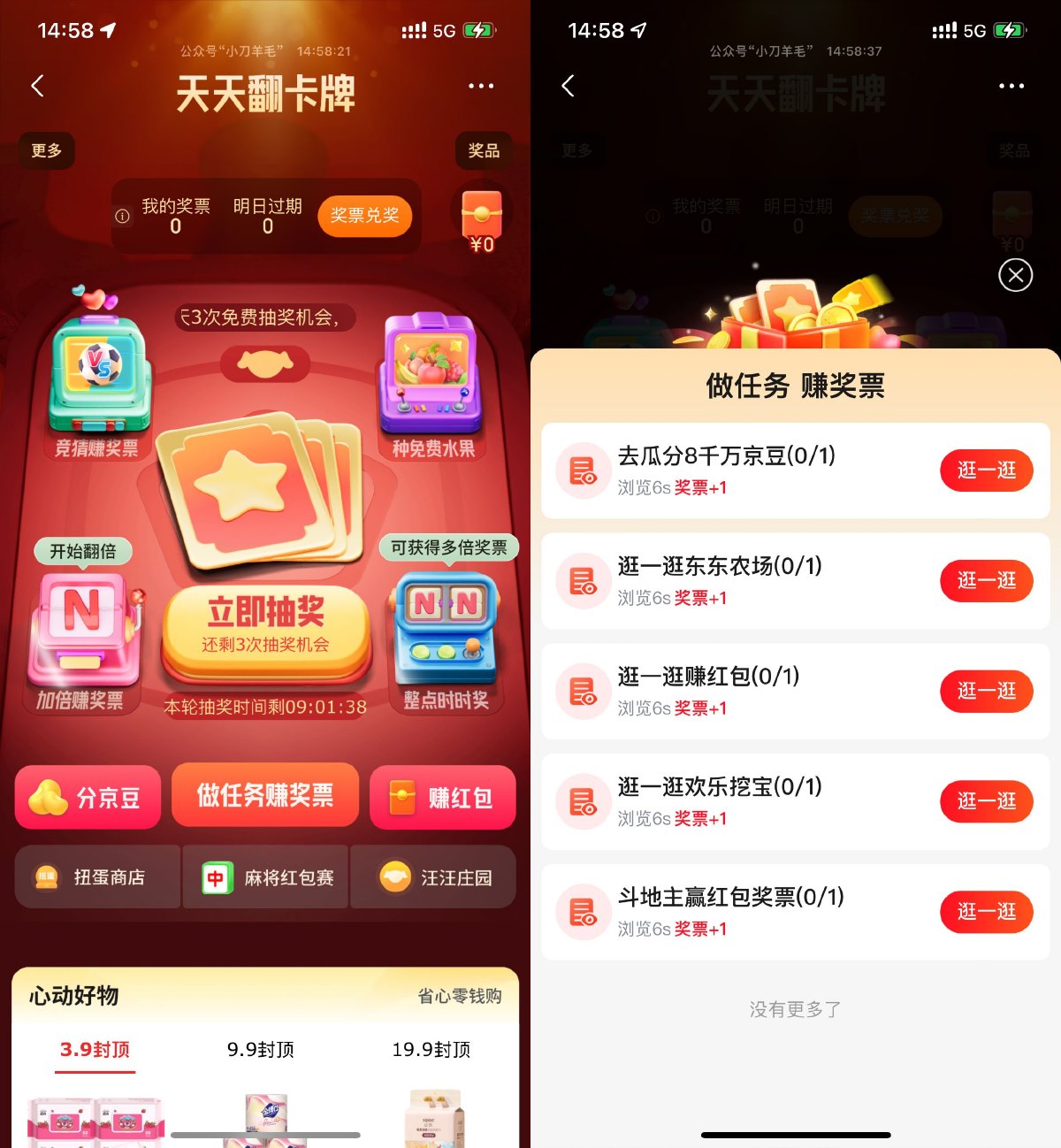This screenshot has height=1148, width=1061.
Task: Open the 扭蛋商店 capsule shop
Action: tap(96, 876)
